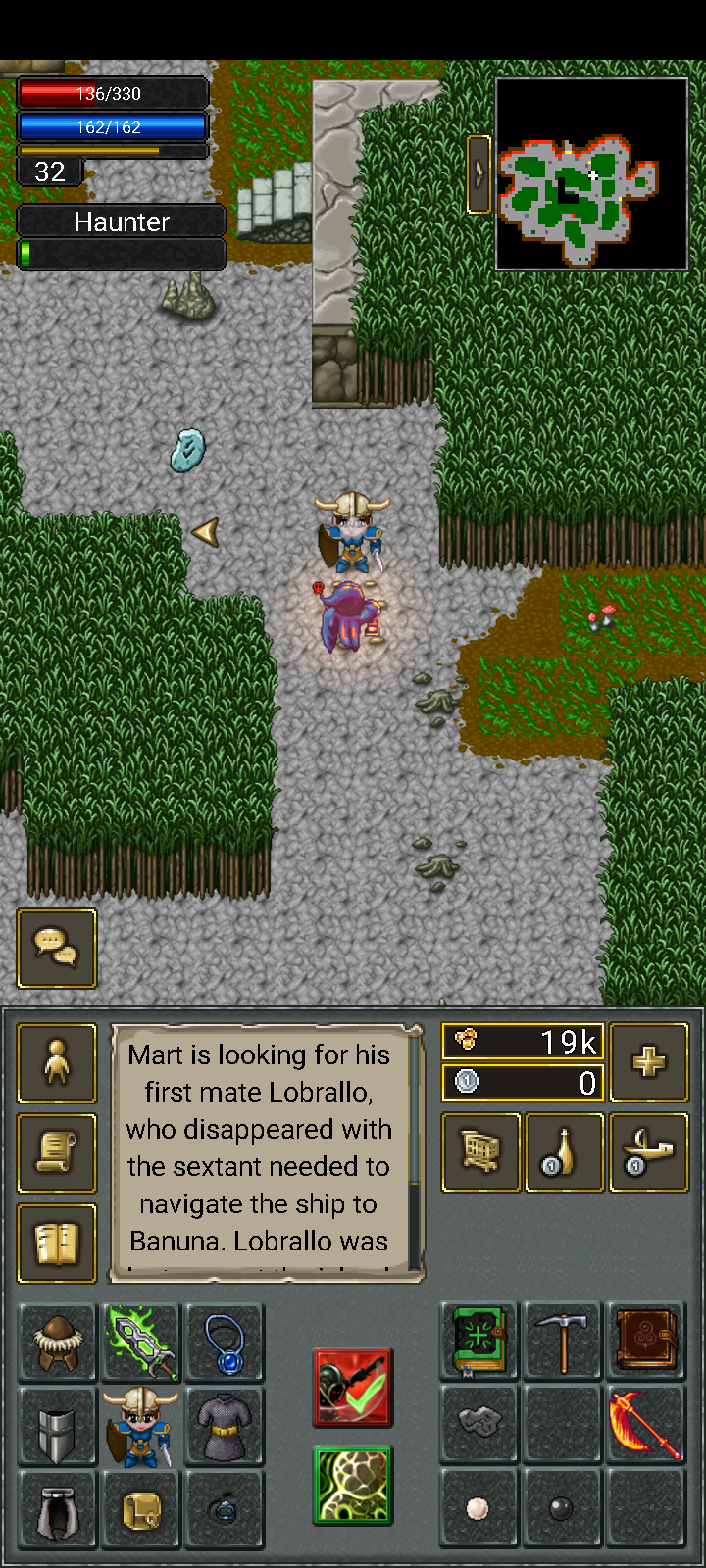This screenshot has height=1568, width=706.
Task: Tap the shield equipment slot
Action: (x=57, y=1427)
